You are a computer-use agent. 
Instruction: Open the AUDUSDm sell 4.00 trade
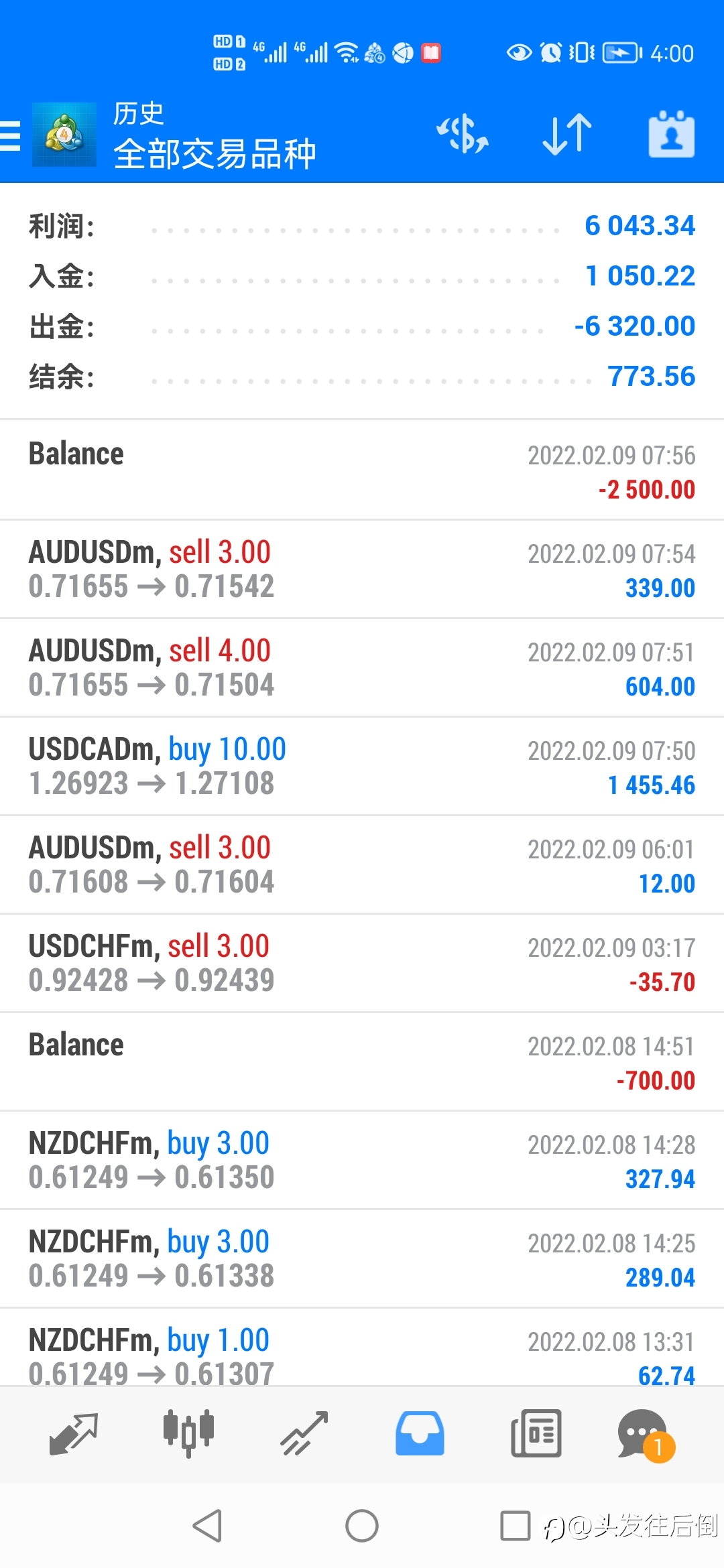pyautogui.click(x=362, y=667)
